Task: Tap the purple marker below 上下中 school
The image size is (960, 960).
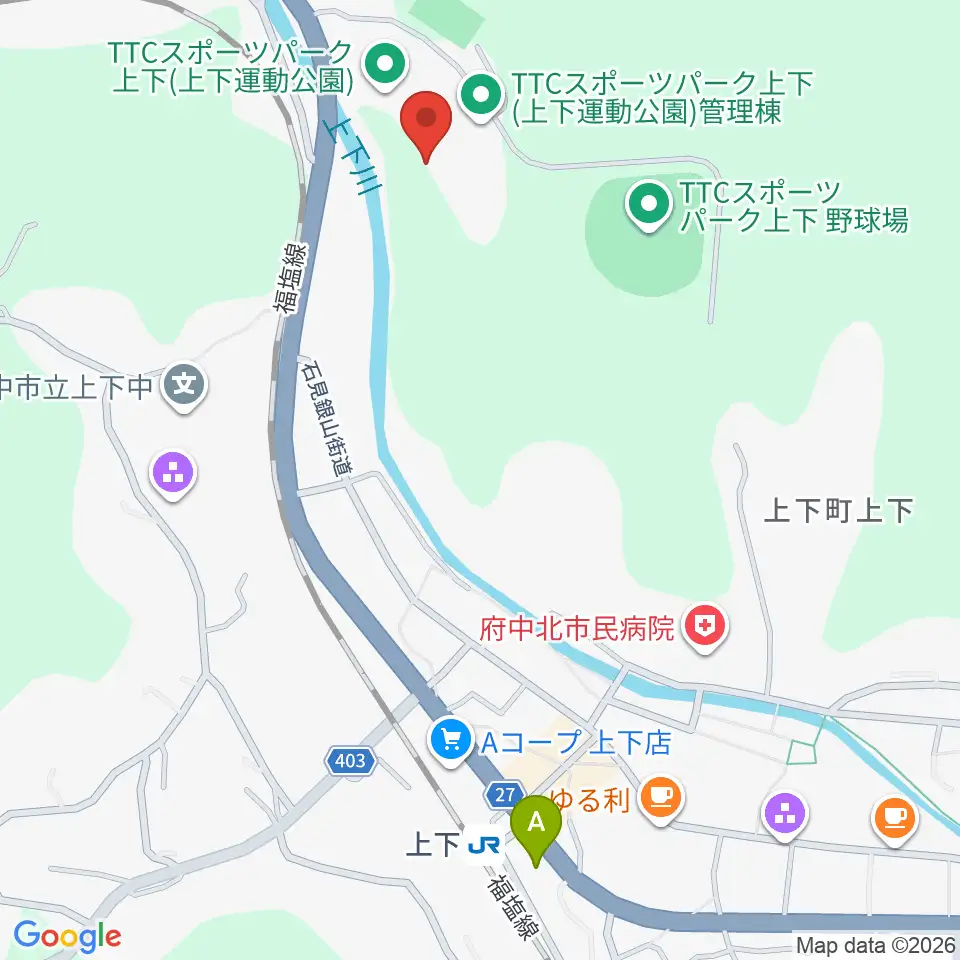Action: click(x=173, y=474)
